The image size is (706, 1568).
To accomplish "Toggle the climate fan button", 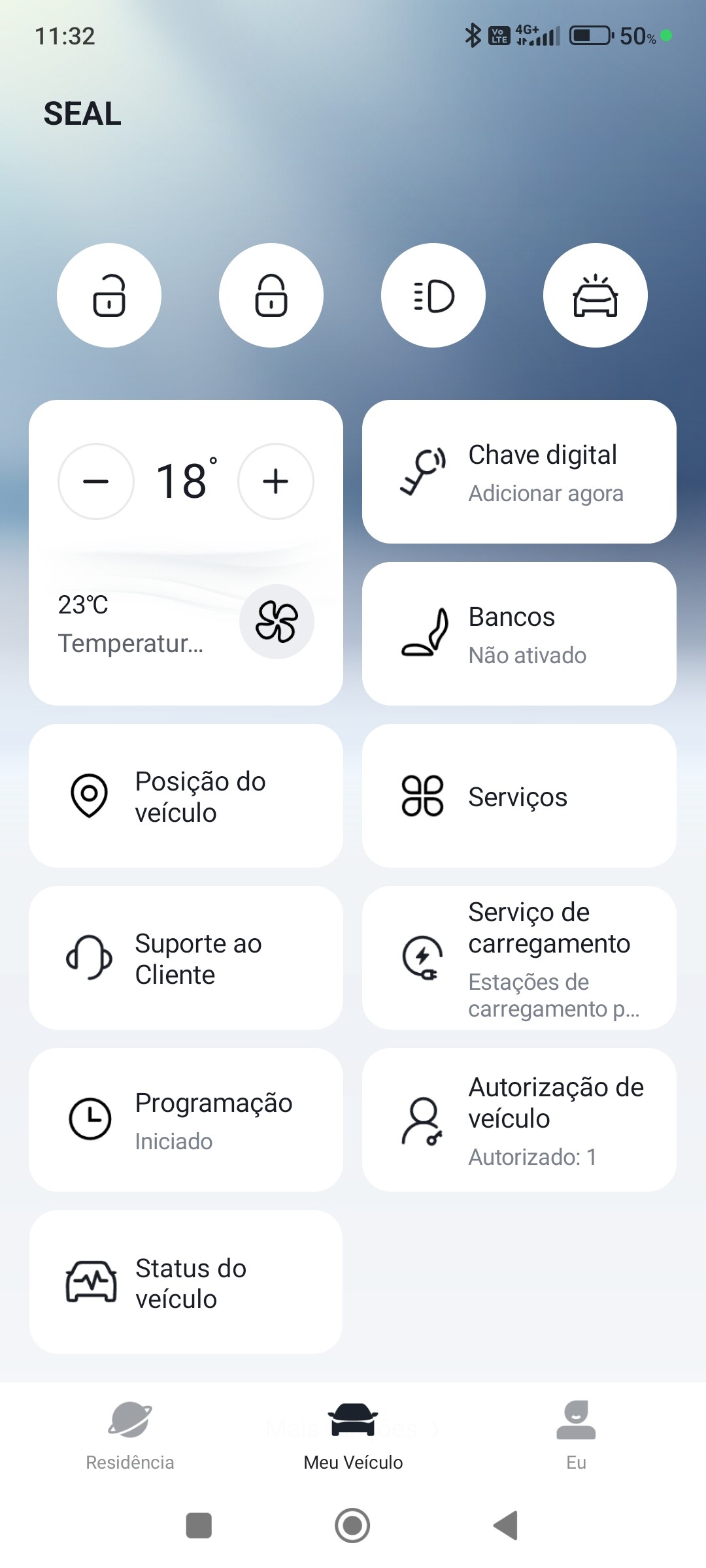I will [277, 621].
